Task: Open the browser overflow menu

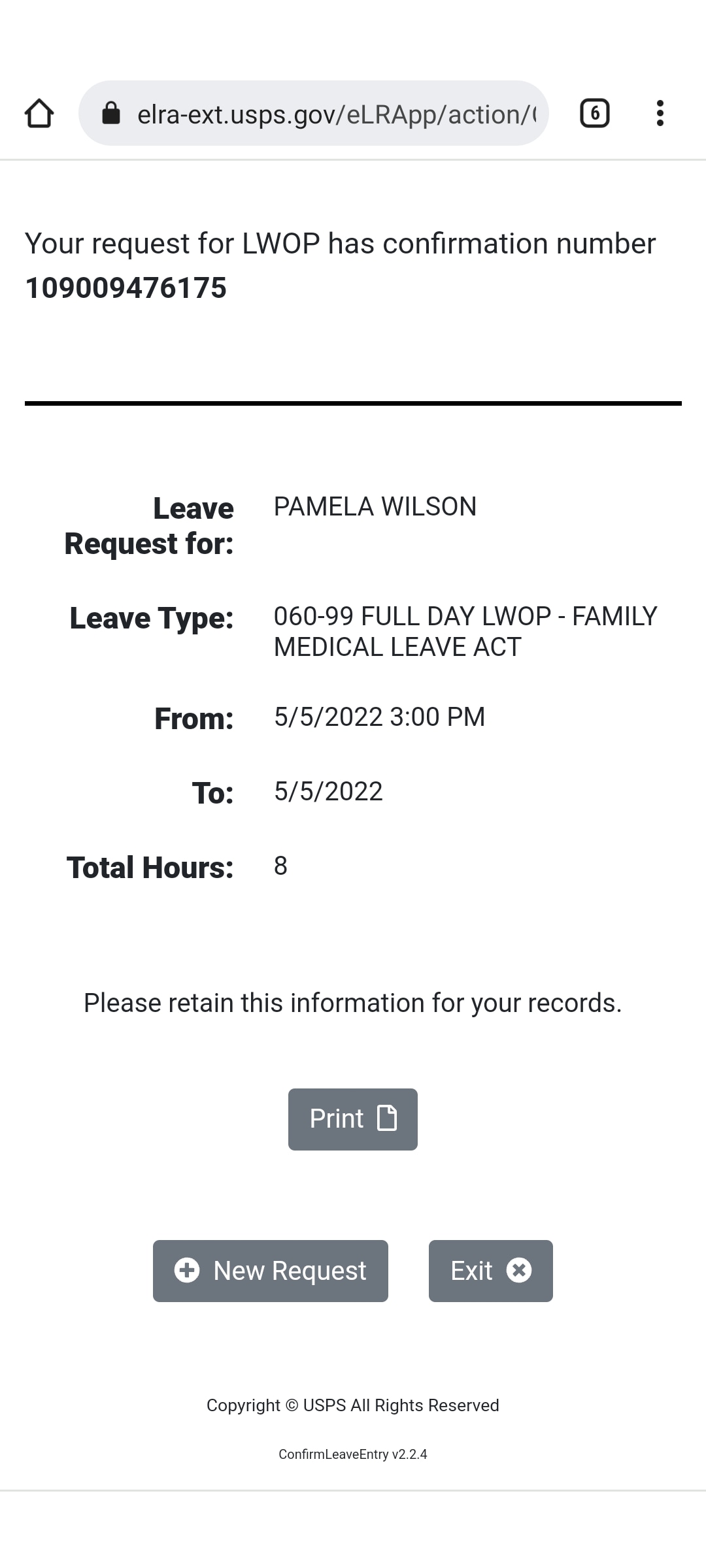Action: 660,114
